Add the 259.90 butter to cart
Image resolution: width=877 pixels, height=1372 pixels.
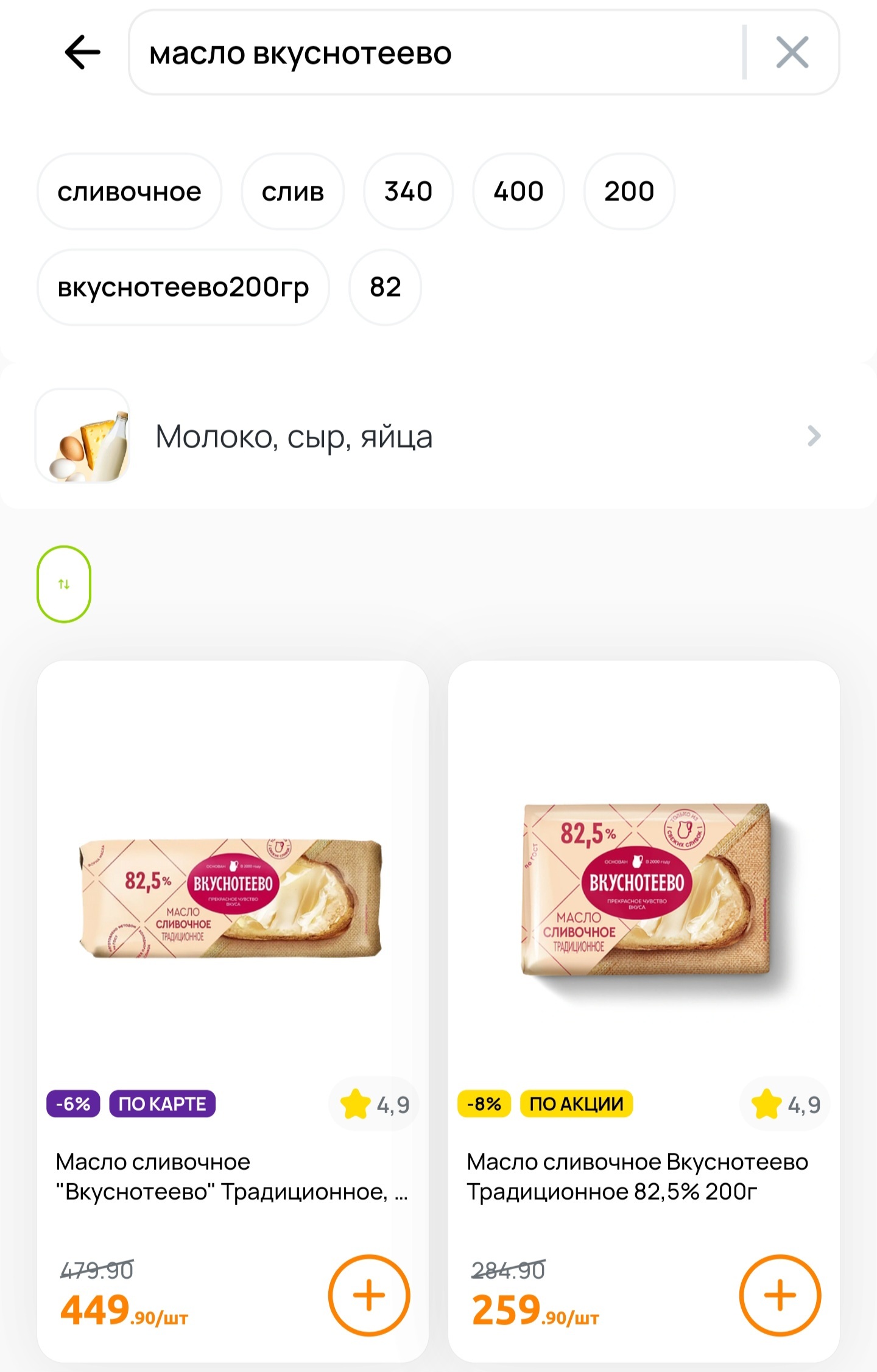pos(780,1295)
